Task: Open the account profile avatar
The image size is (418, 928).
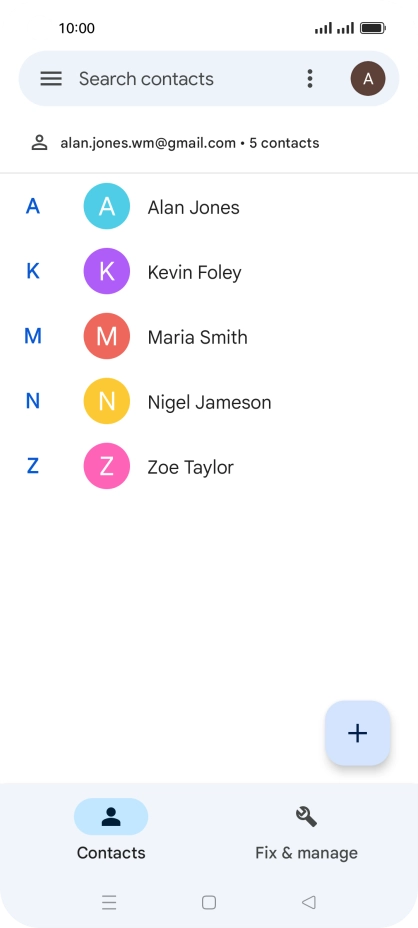Action: point(368,79)
